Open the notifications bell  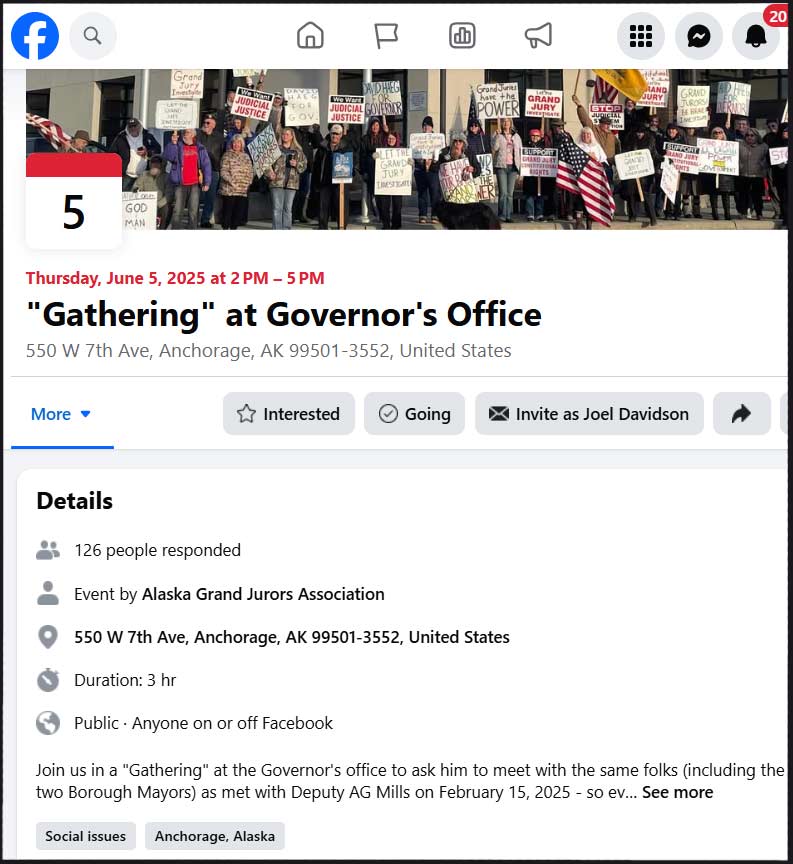pos(756,37)
